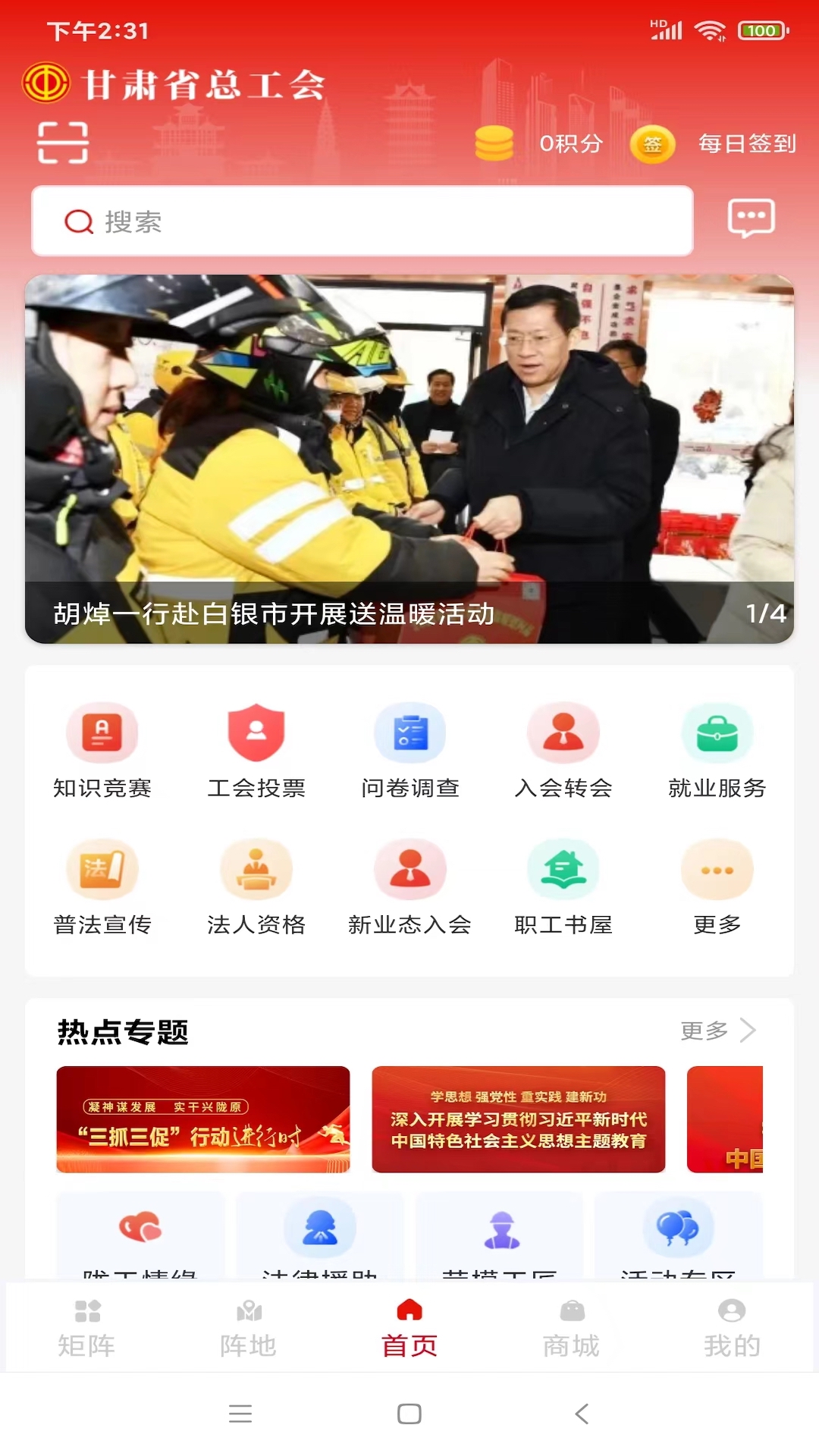The width and height of the screenshot is (819, 1456).
Task: Select the 工会投票 union voting feature
Action: coord(257,751)
